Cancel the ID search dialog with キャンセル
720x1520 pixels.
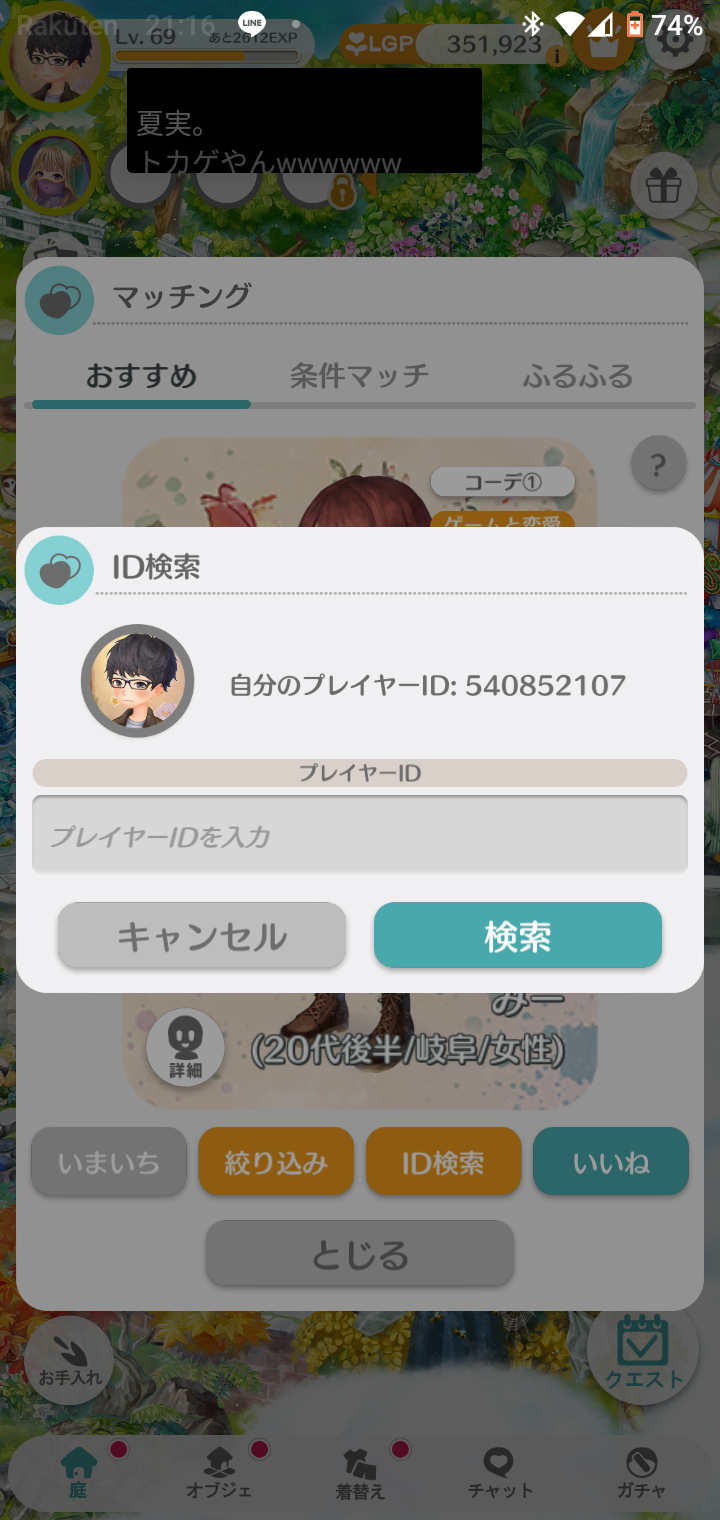tap(202, 936)
